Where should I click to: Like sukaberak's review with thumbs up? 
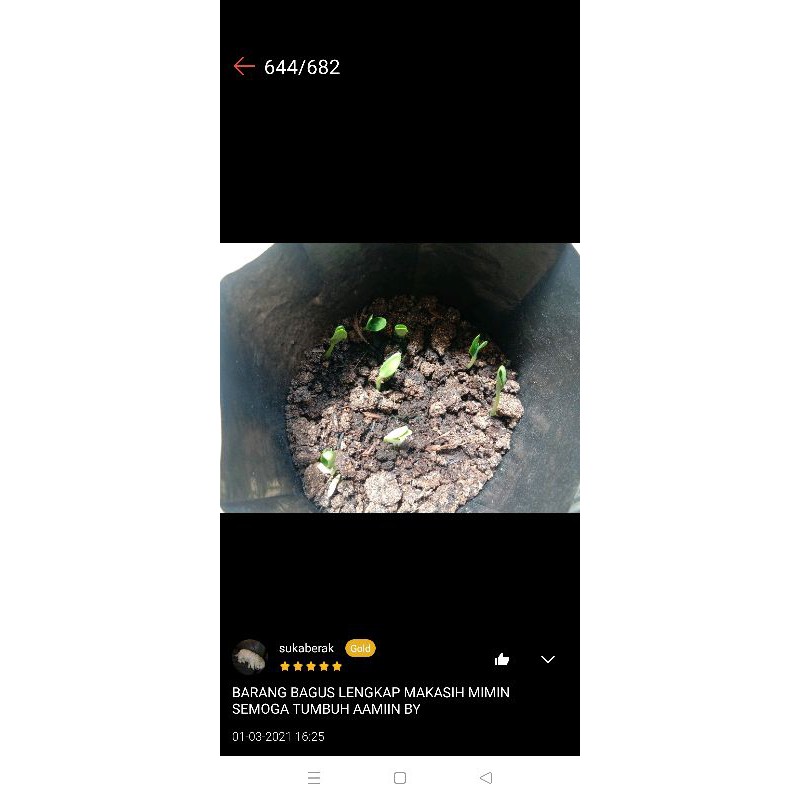click(x=502, y=659)
